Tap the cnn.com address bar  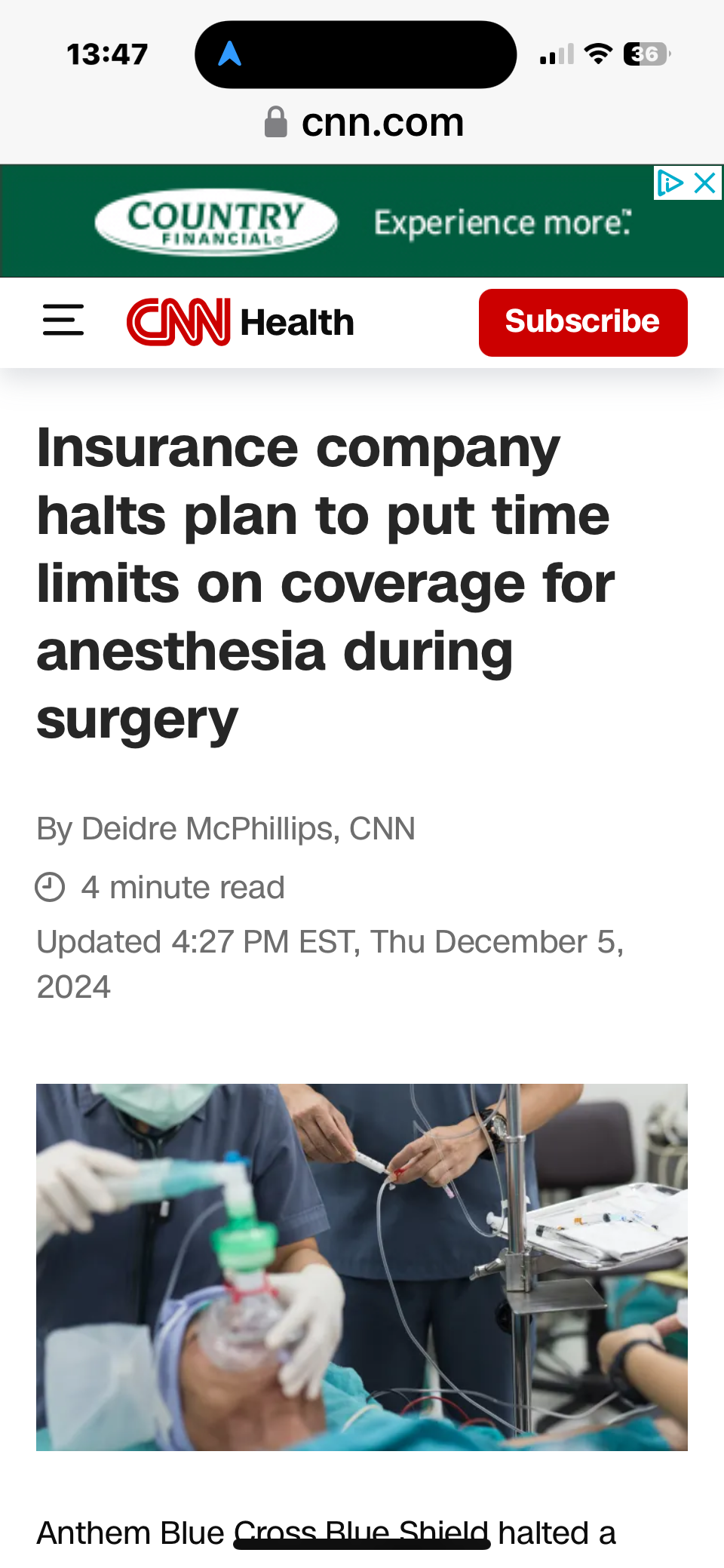pyautogui.click(x=365, y=122)
